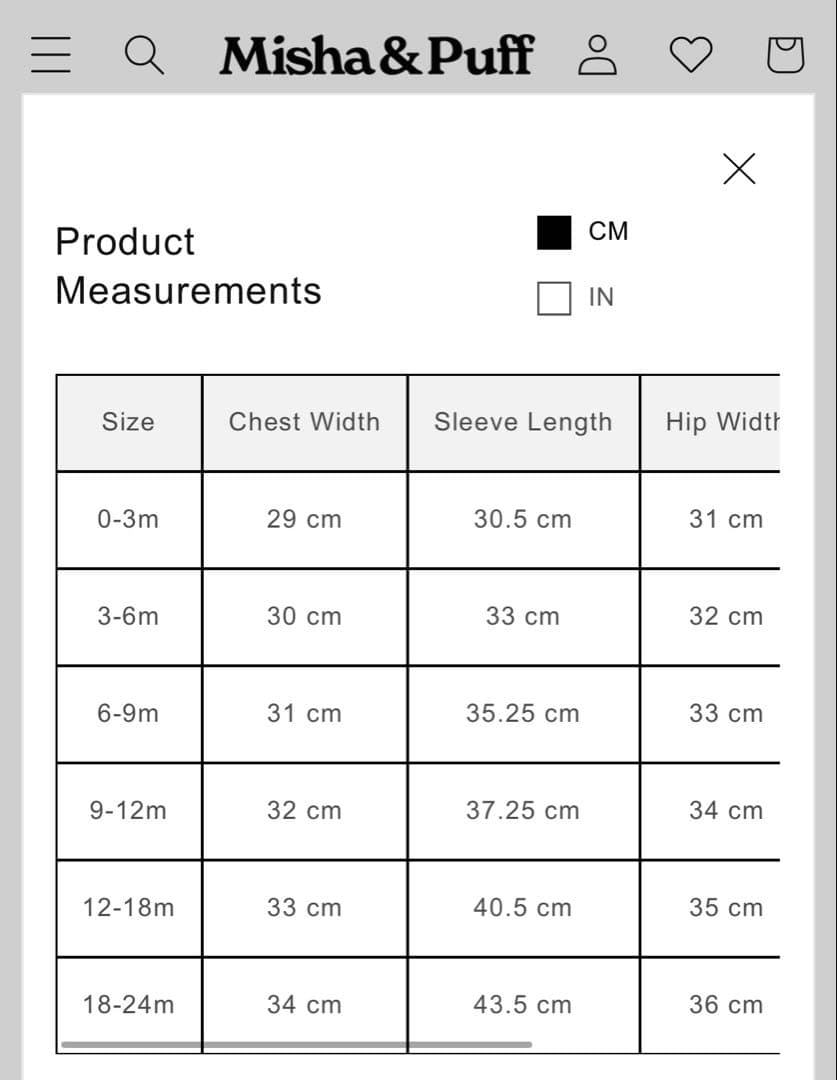Open the account profile icon

tap(598, 55)
